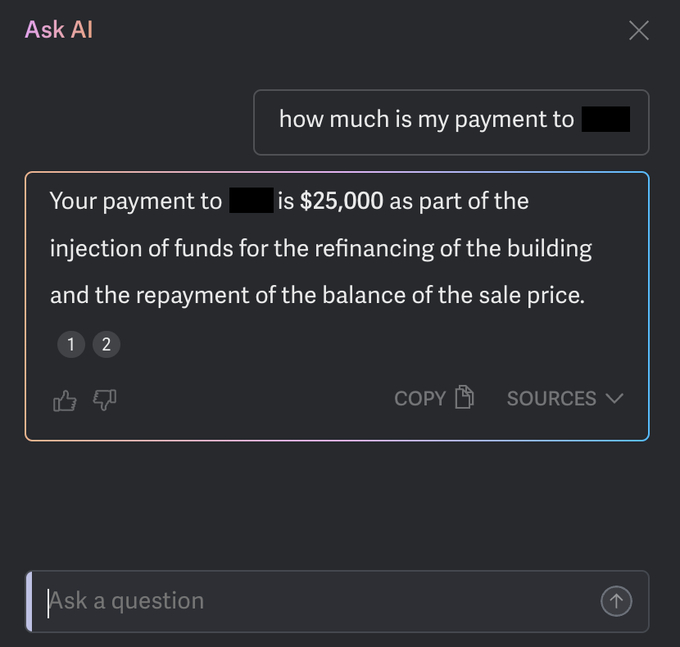The height and width of the screenshot is (647, 680).
Task: Give the answer a thumbs down
Action: point(105,400)
